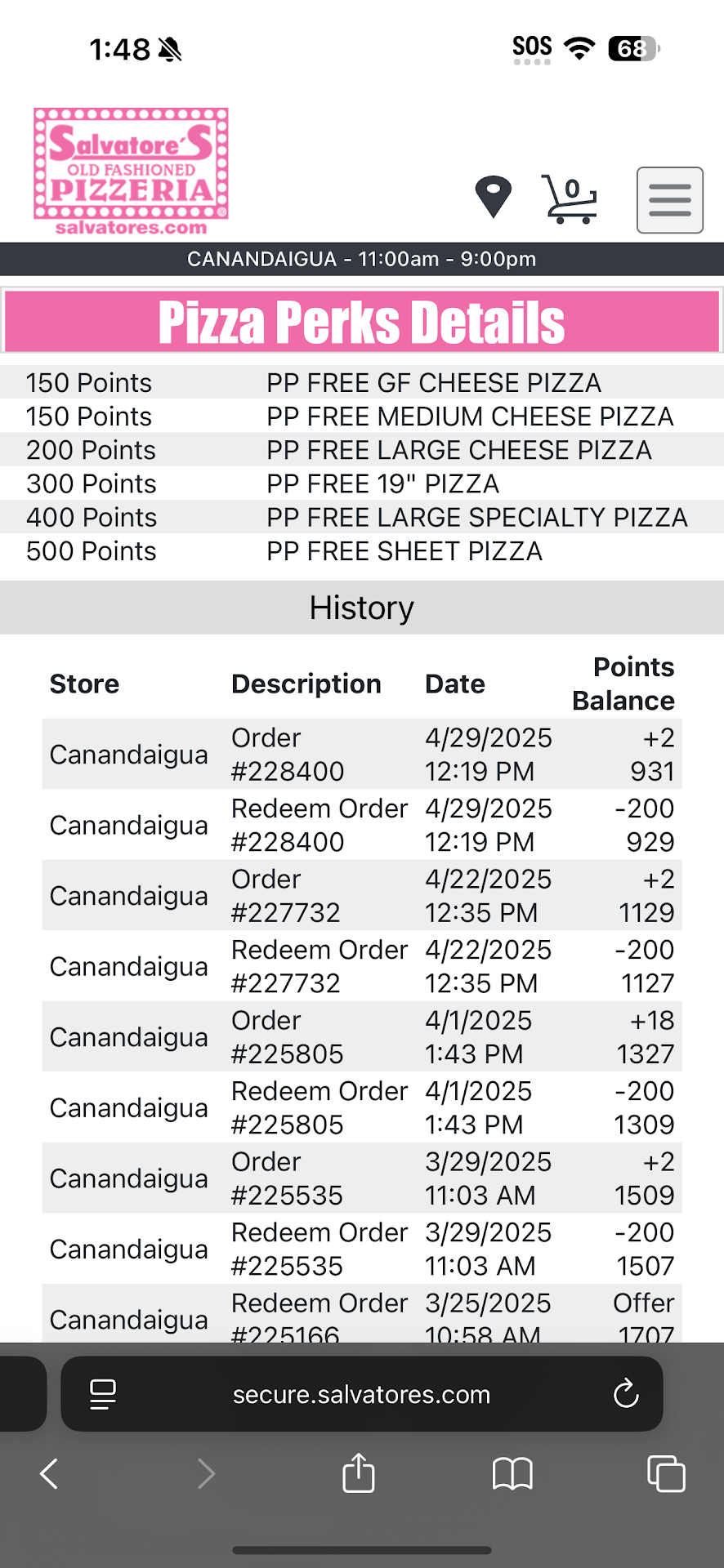Go to Salvatore's home via logo
Image resolution: width=724 pixels, height=1568 pixels.
pyautogui.click(x=131, y=171)
